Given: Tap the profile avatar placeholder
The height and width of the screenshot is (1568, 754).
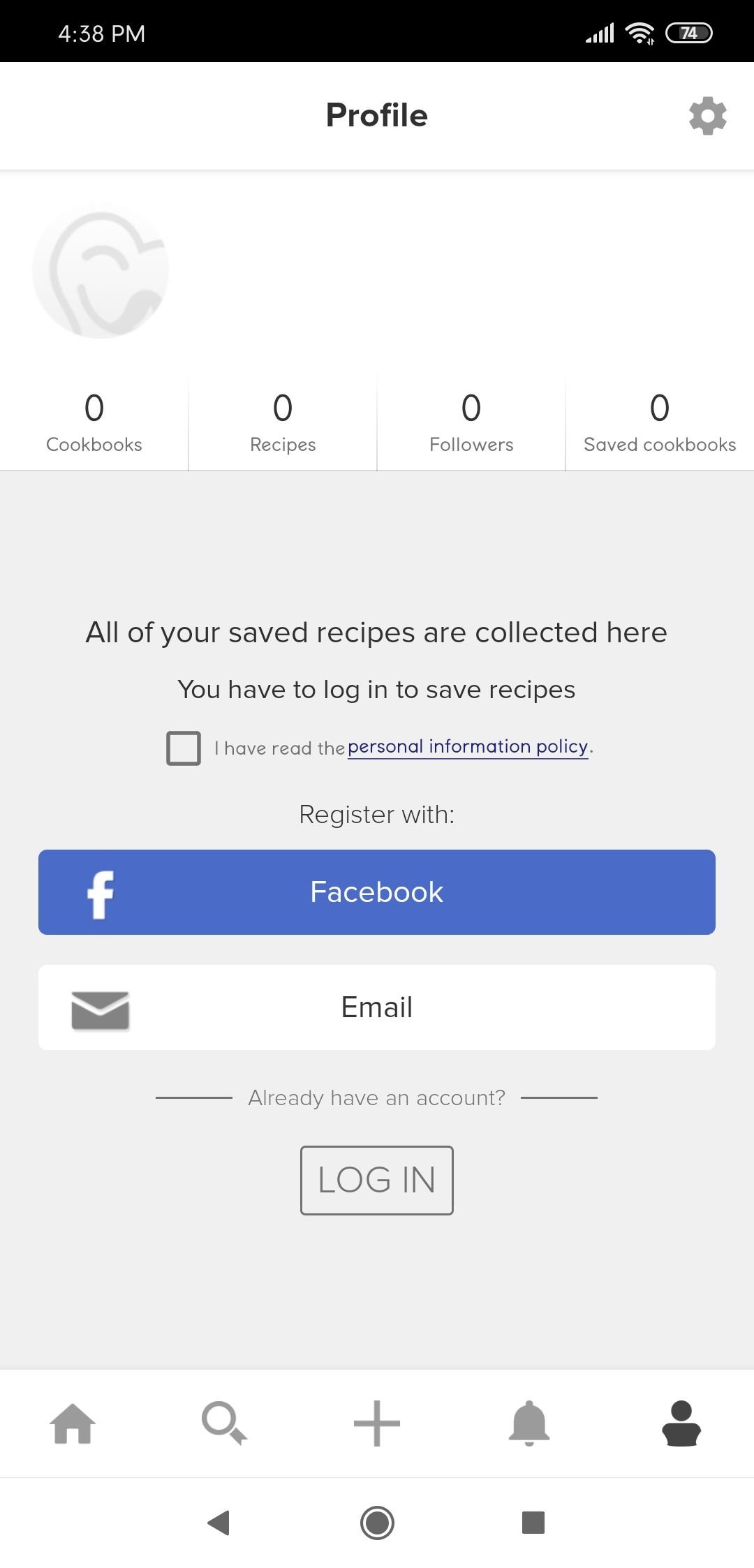Looking at the screenshot, I should coord(101,271).
